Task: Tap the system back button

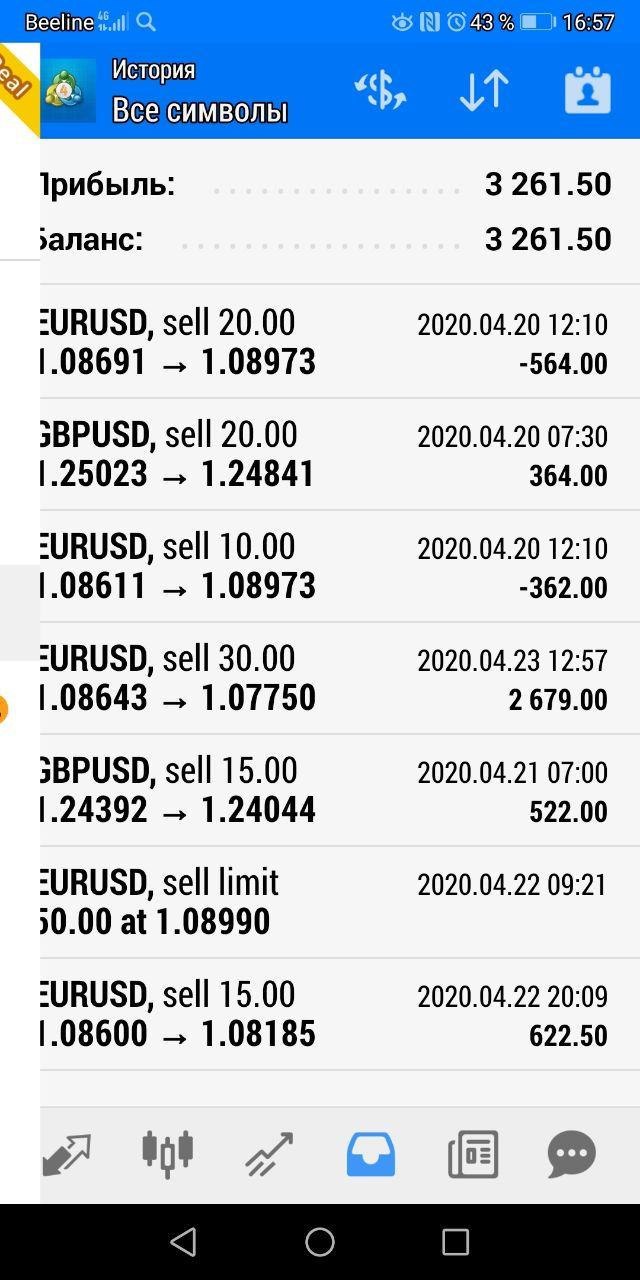Action: (x=183, y=1242)
